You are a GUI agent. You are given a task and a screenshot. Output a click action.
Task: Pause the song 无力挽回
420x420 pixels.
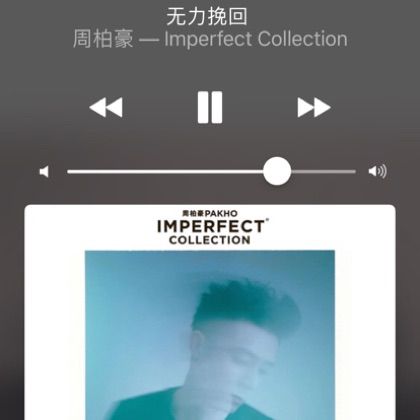pyautogui.click(x=210, y=107)
